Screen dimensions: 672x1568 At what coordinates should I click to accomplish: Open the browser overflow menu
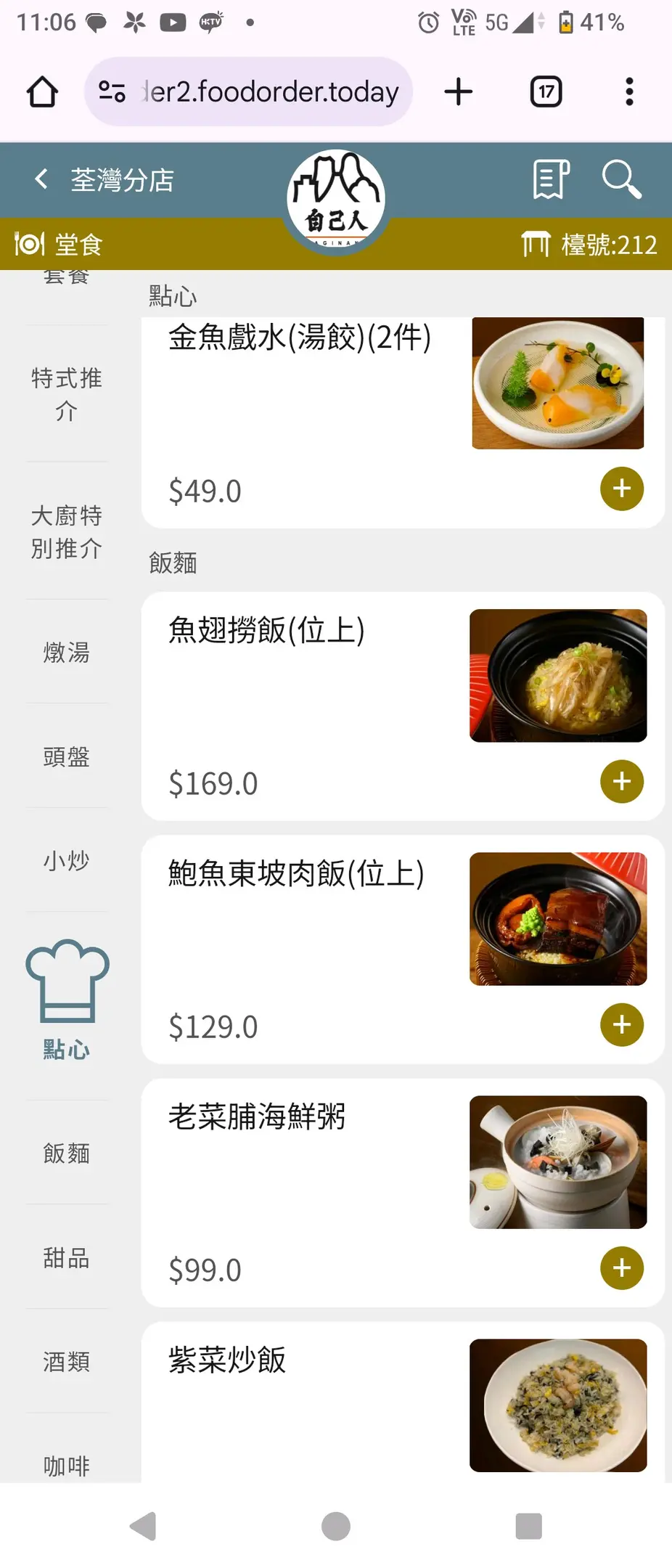tap(629, 92)
